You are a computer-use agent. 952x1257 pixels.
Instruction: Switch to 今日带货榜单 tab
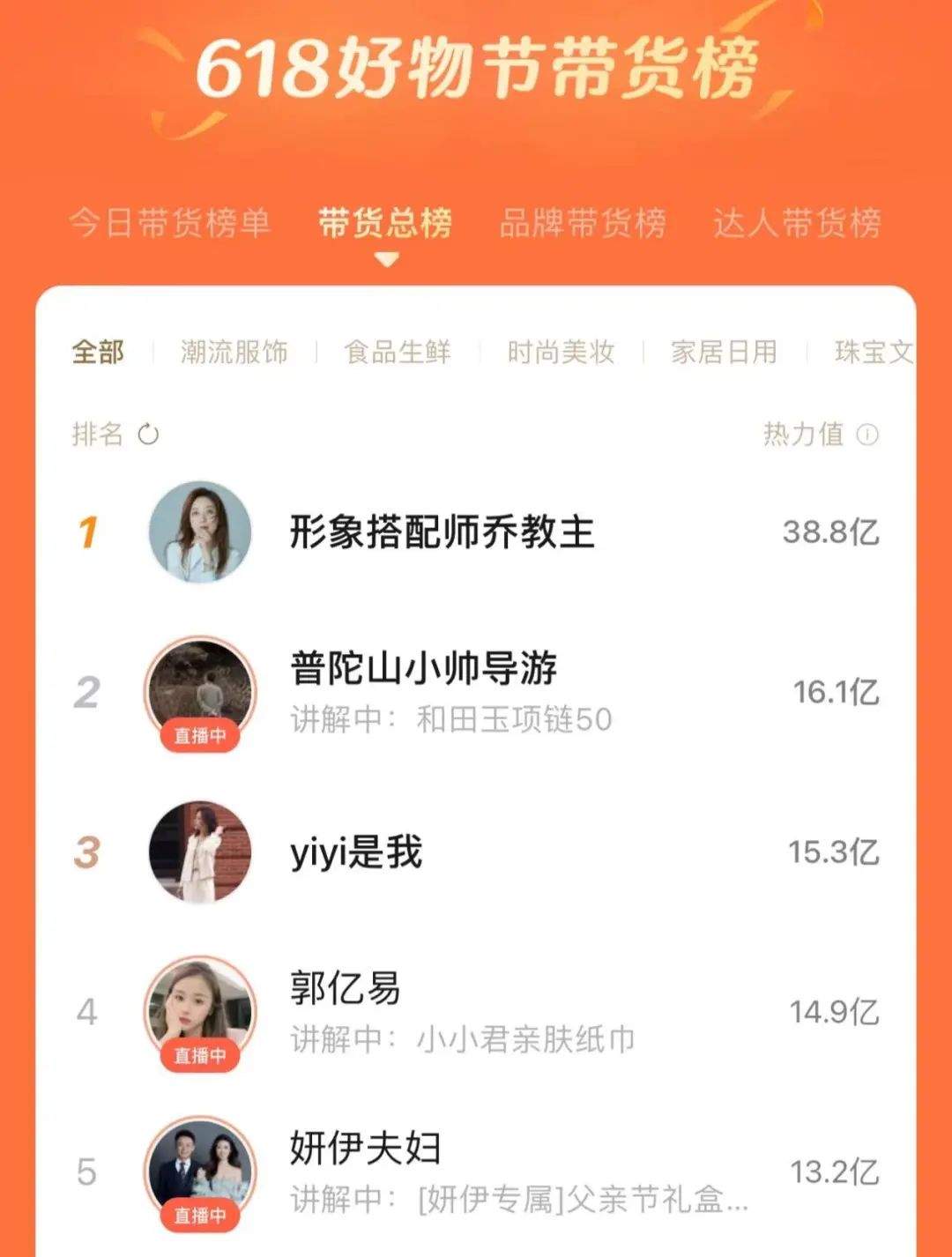pyautogui.click(x=169, y=223)
